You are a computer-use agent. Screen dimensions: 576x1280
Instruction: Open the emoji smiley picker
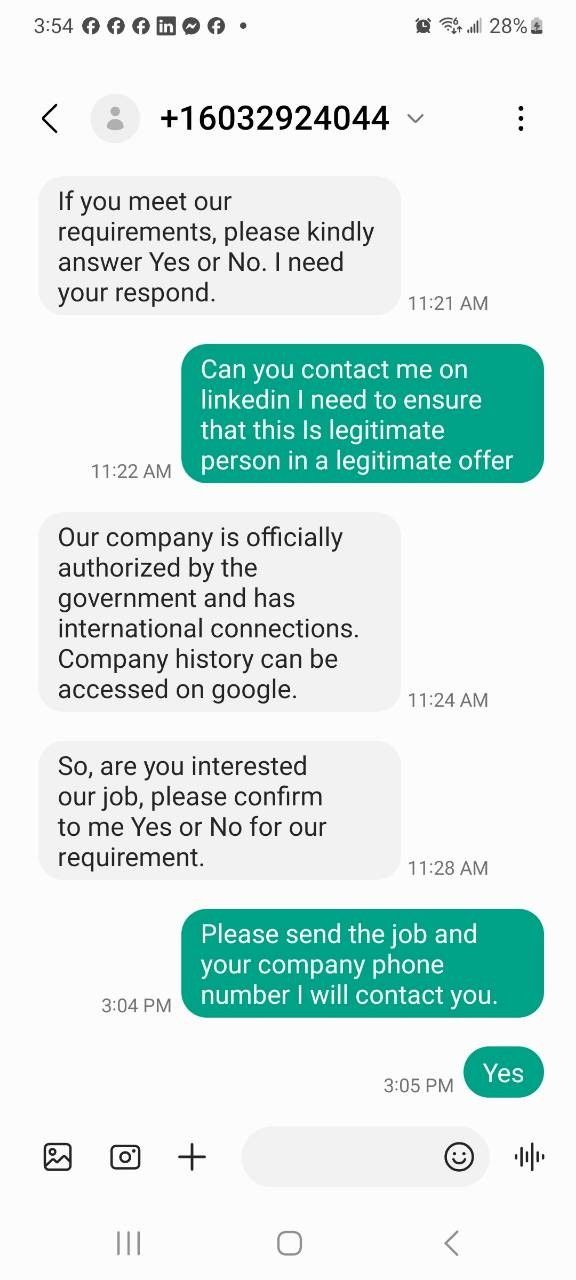(459, 1157)
